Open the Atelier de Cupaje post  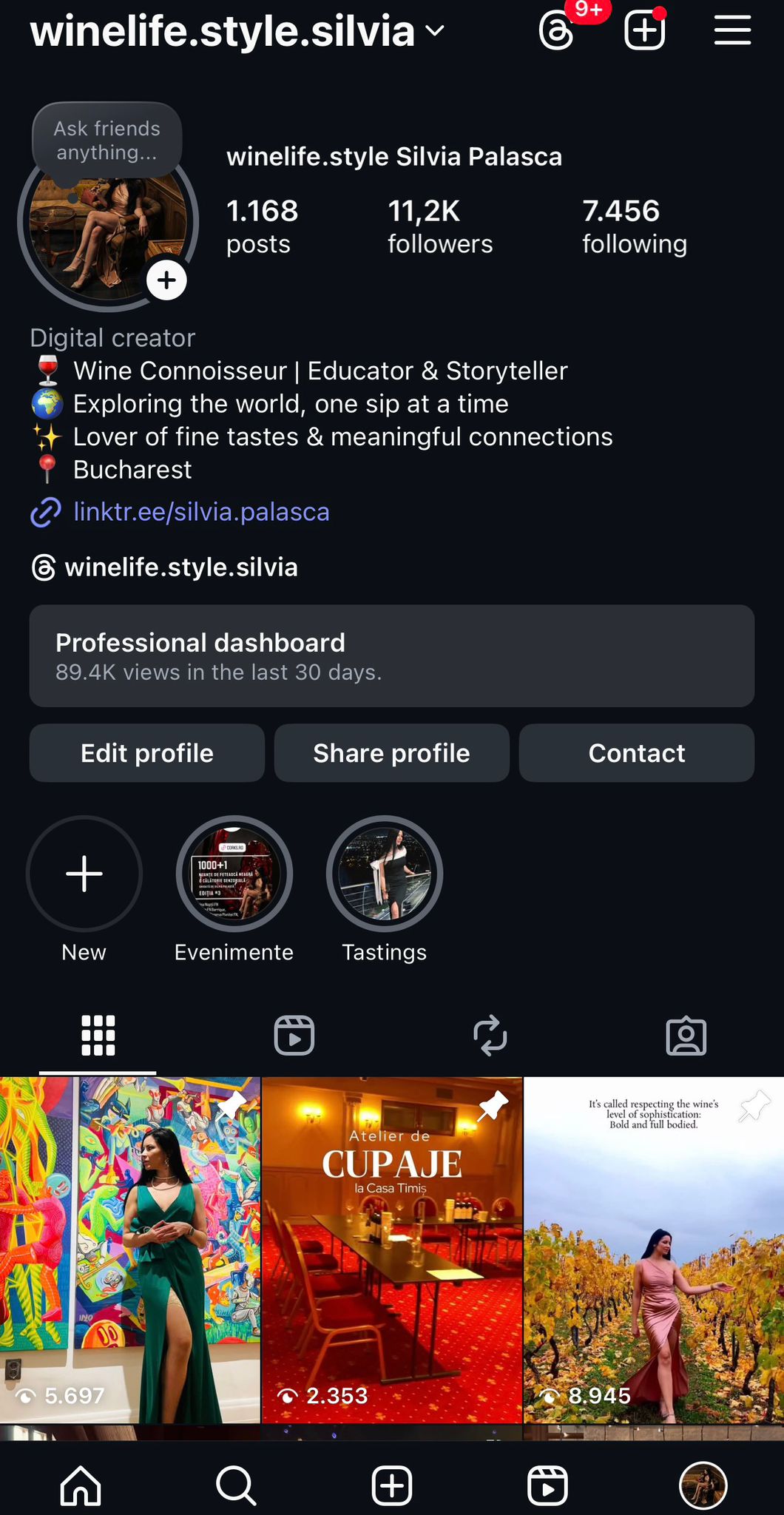(x=392, y=1250)
